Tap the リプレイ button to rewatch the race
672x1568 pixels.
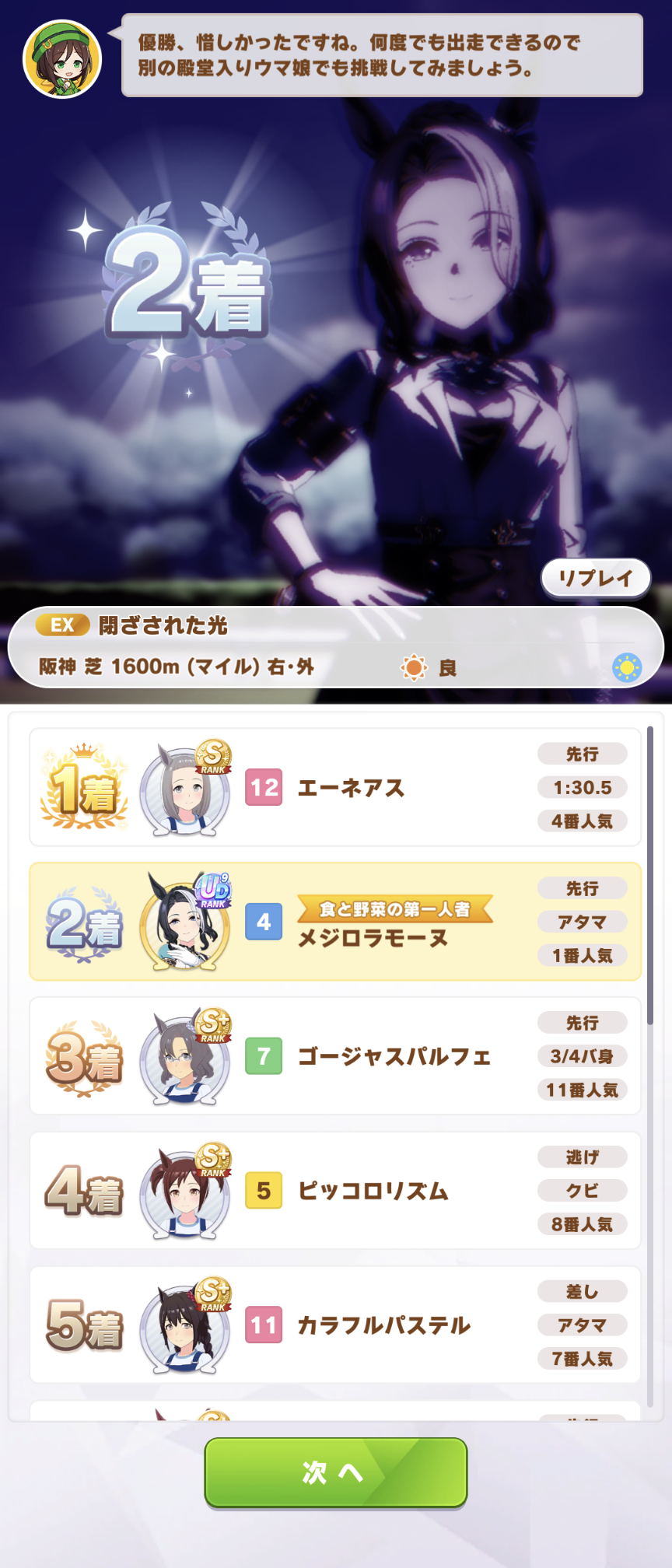[596, 579]
